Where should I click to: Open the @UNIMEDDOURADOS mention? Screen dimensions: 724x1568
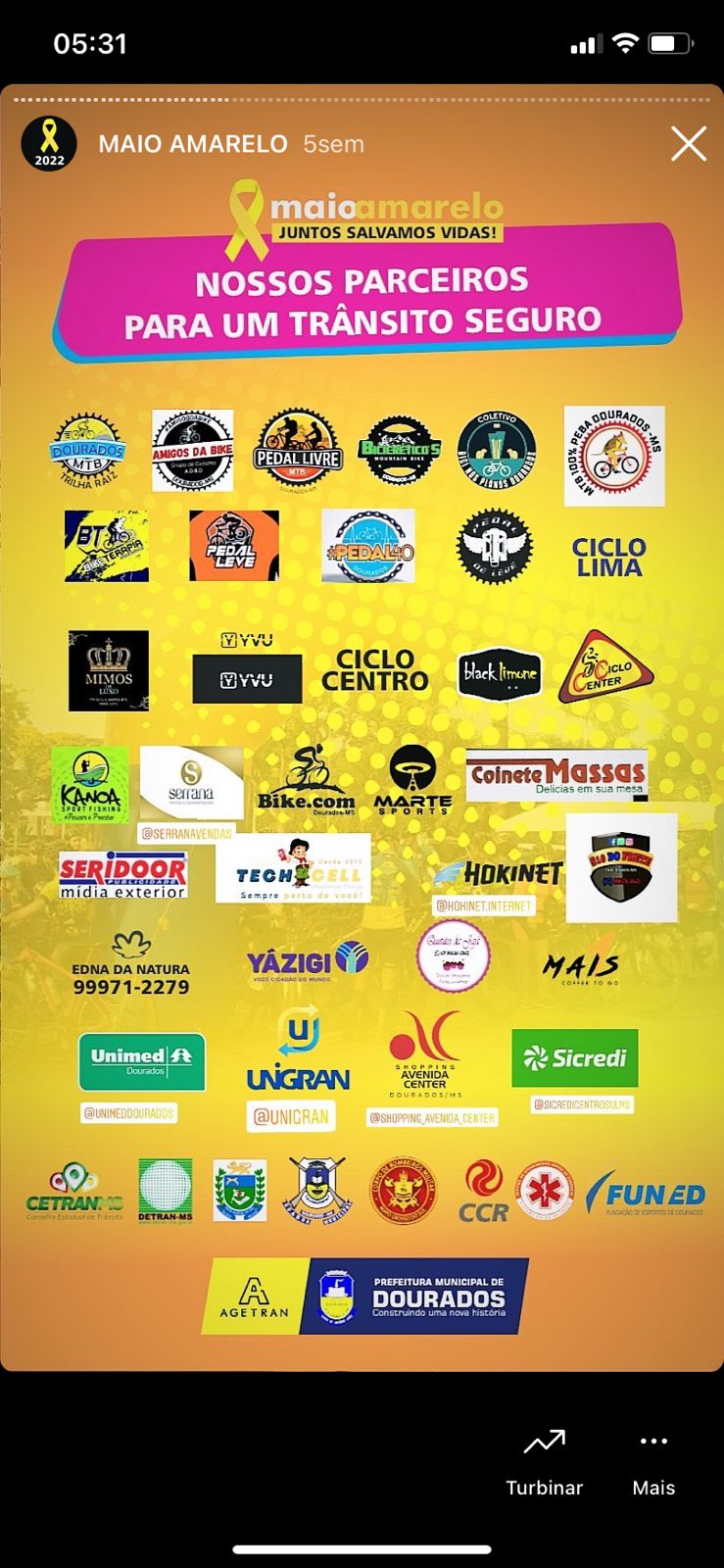click(128, 1113)
